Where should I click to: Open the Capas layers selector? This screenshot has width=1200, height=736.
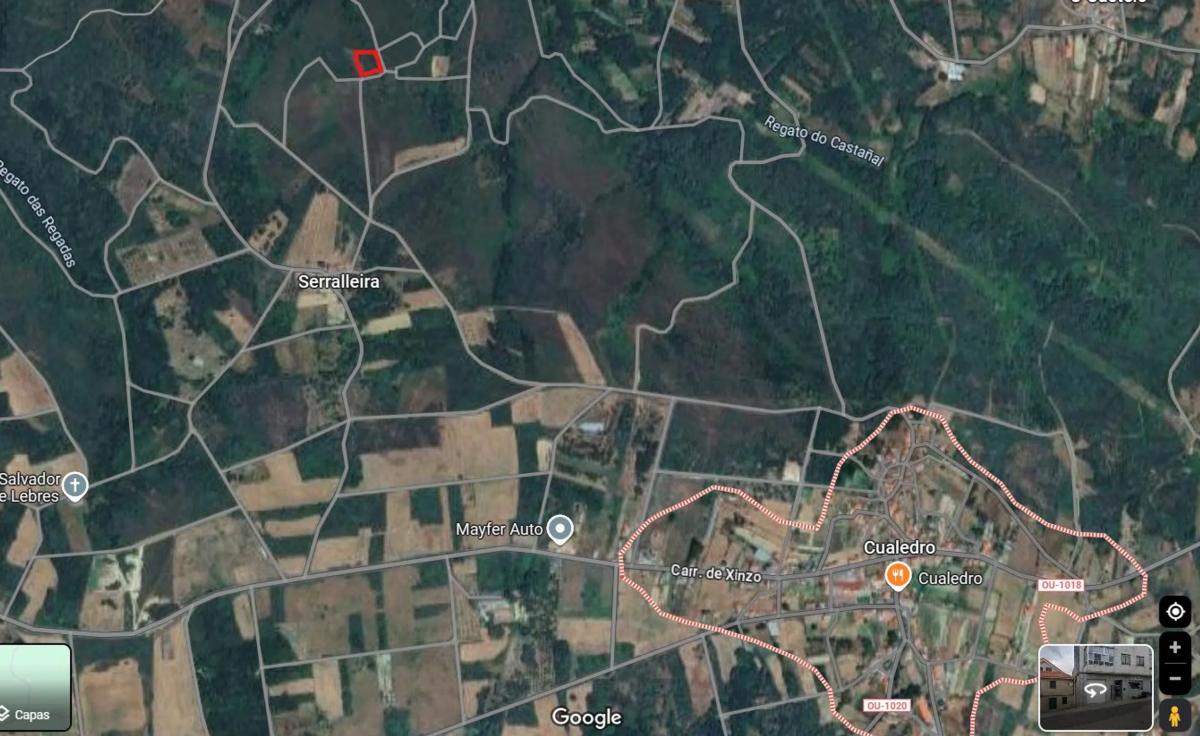[34, 688]
